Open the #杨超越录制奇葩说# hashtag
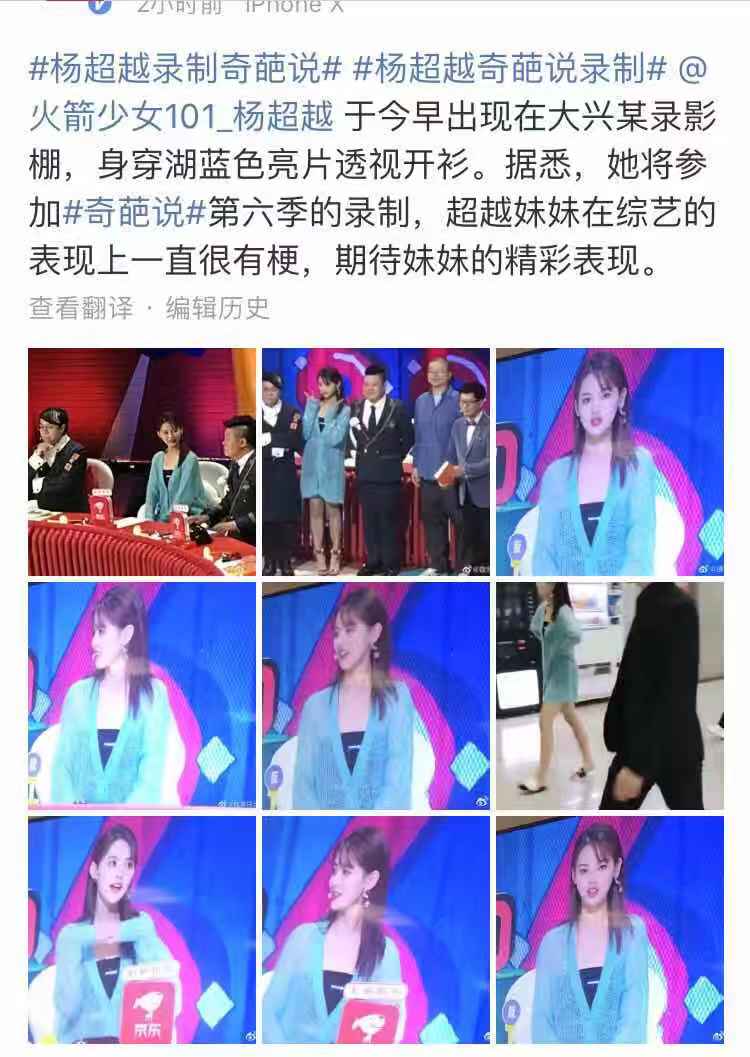 tap(186, 69)
